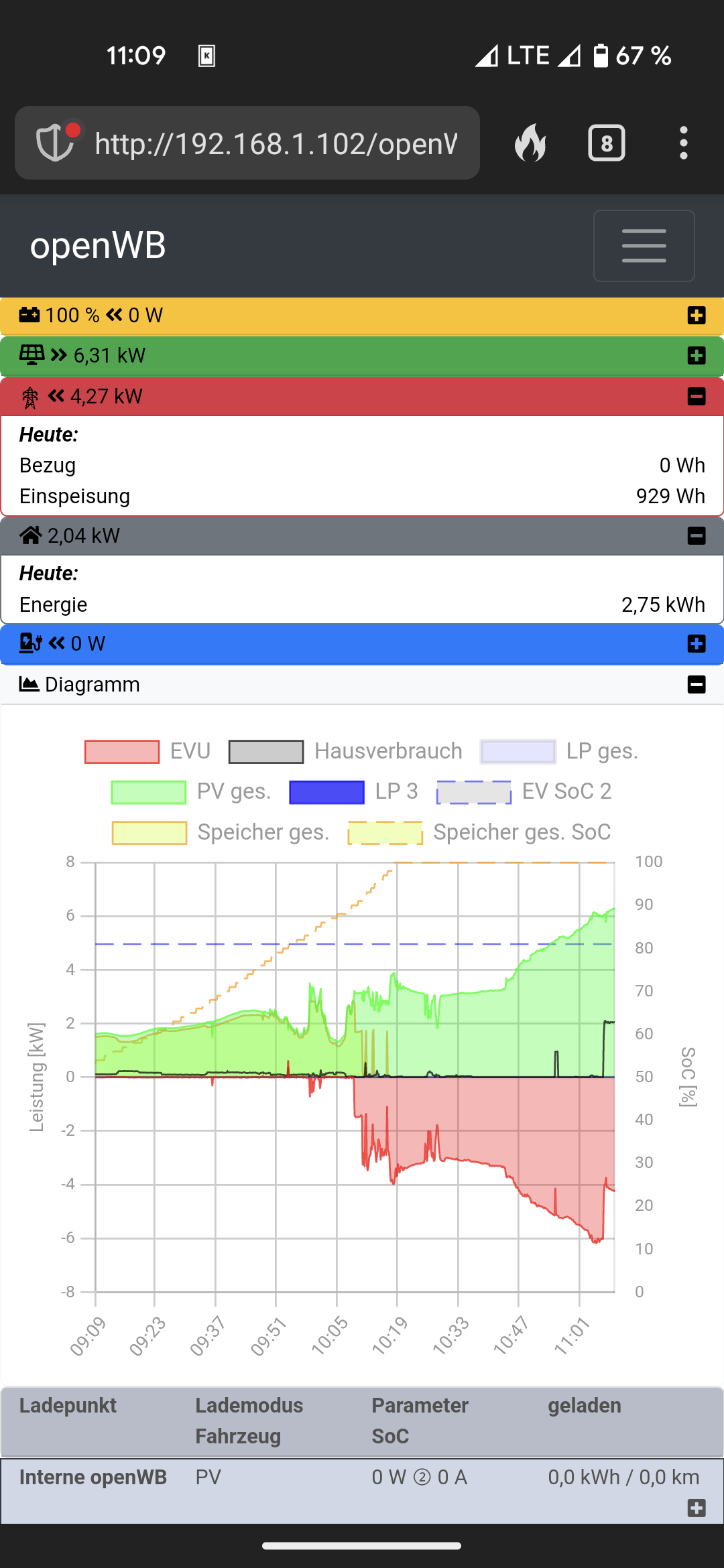724x1568 pixels.
Task: Toggle the Hausverbrauch series in the legend
Action: point(345,751)
